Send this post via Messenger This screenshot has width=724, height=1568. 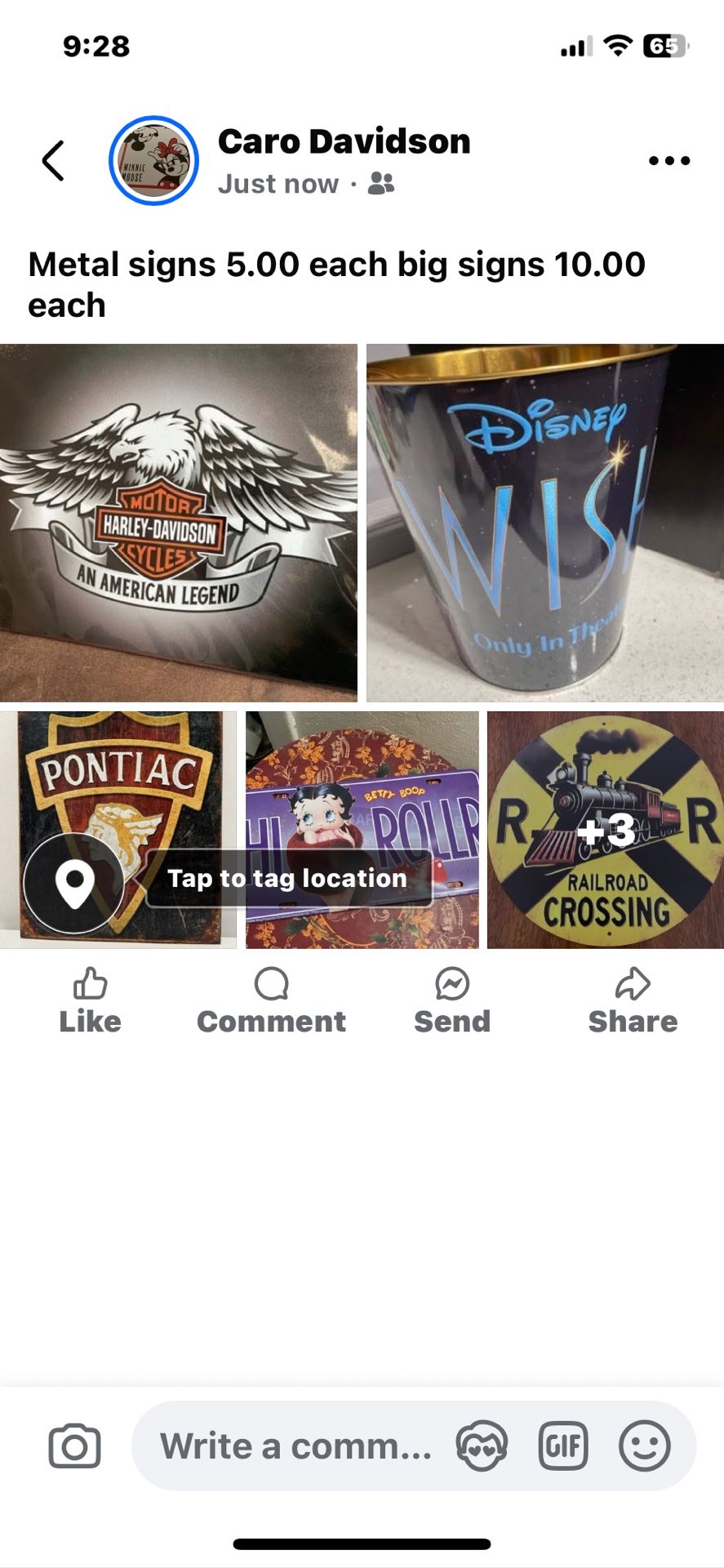[452, 1001]
